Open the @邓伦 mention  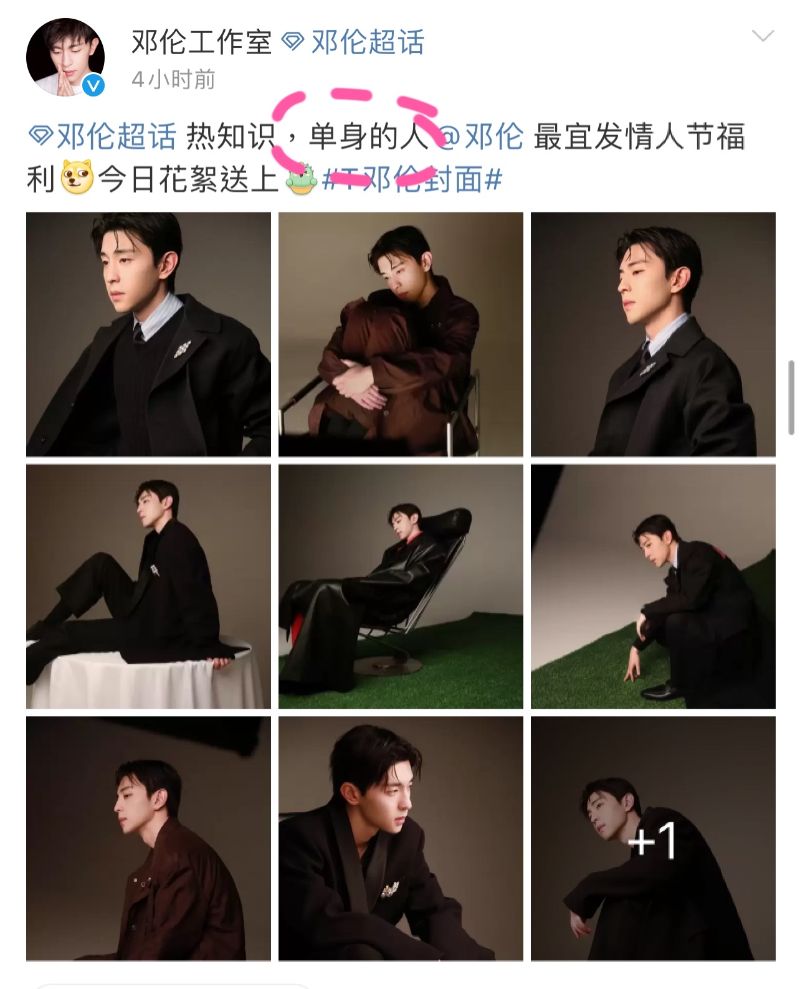pos(484,136)
